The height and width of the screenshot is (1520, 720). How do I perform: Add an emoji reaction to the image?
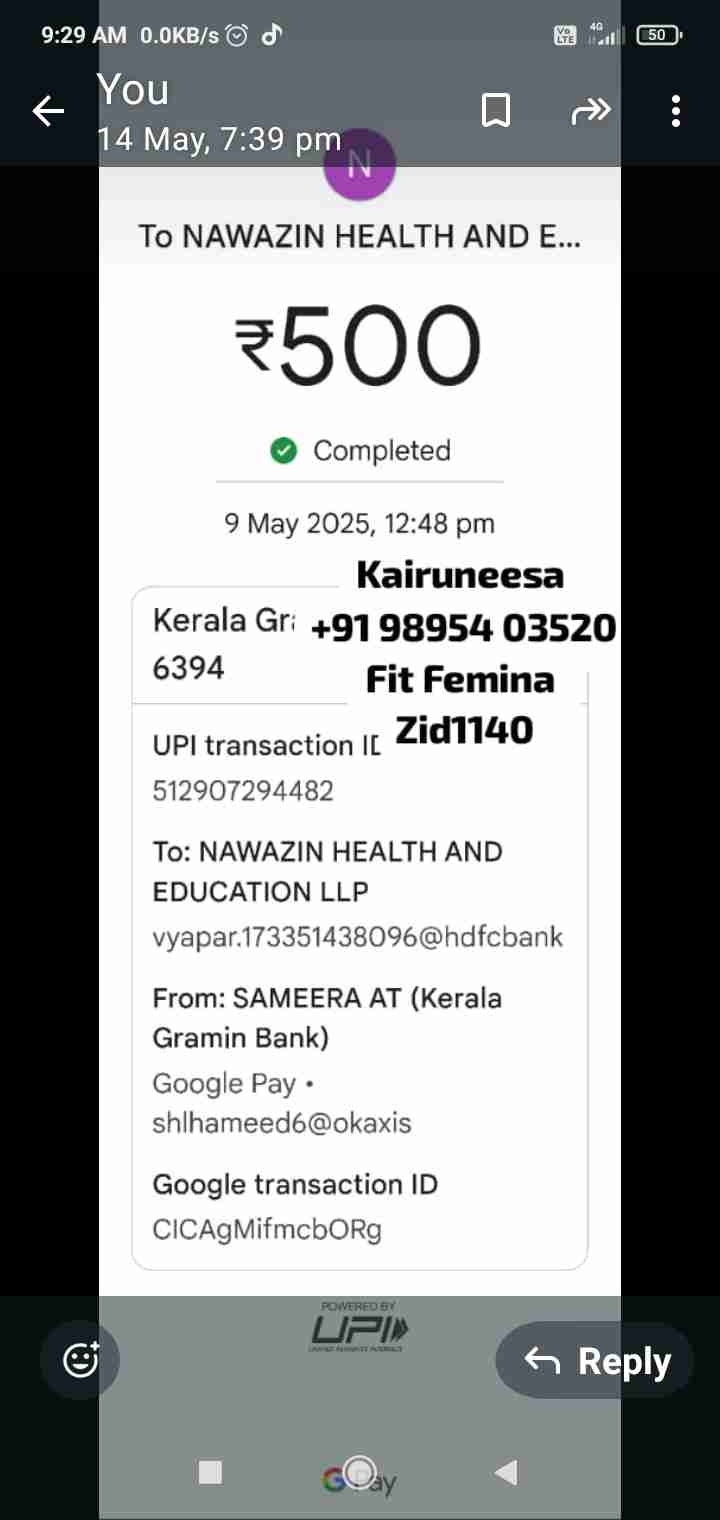(x=80, y=1360)
